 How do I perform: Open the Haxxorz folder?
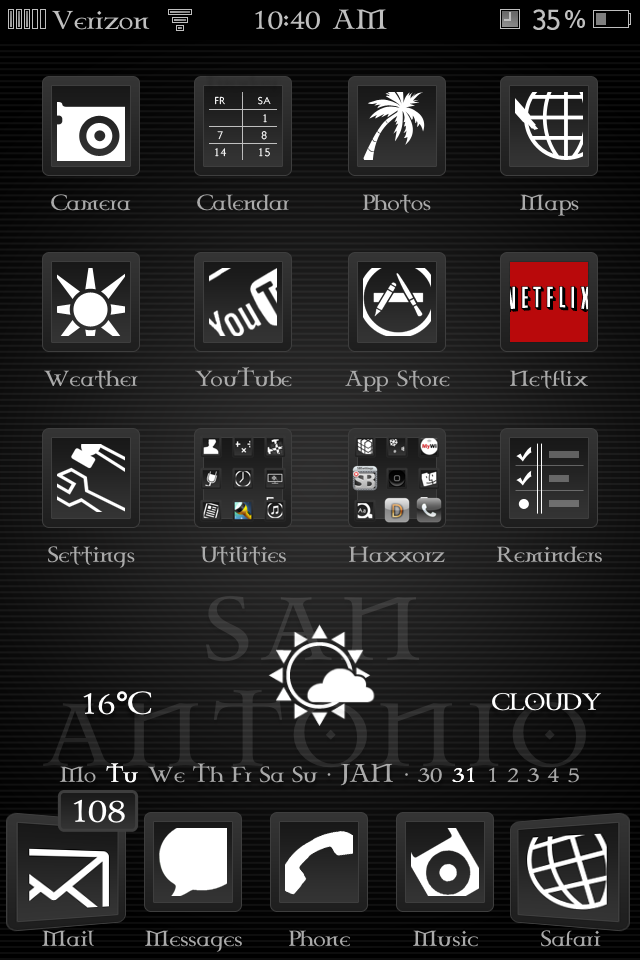(x=397, y=478)
